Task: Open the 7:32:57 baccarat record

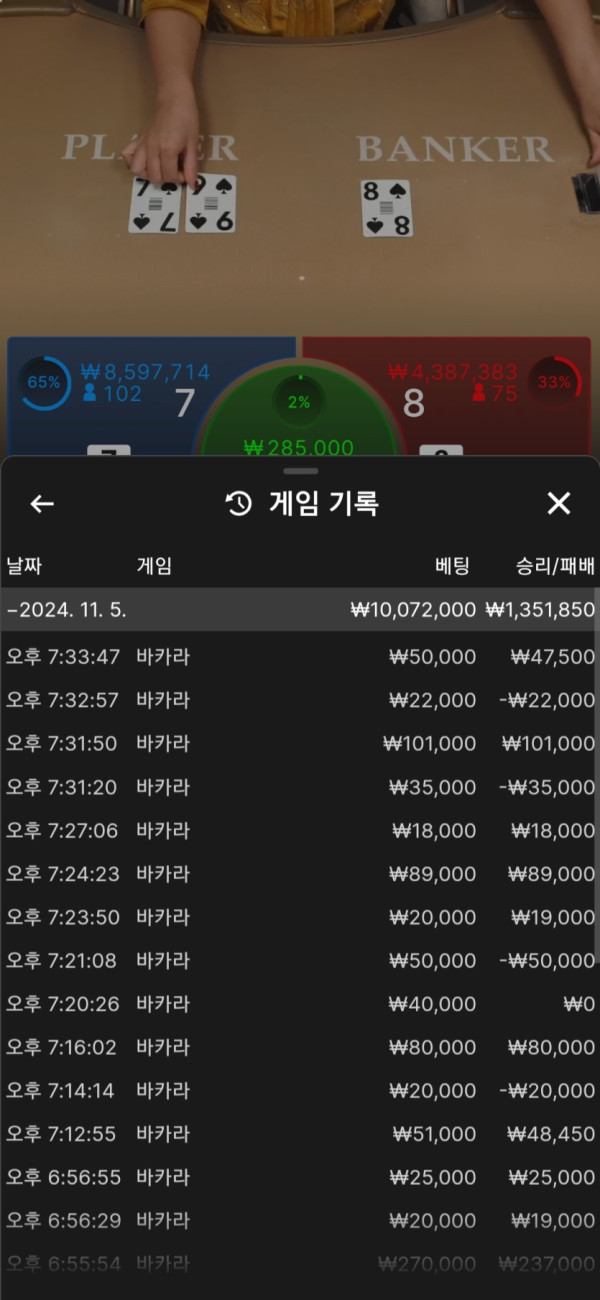Action: tap(298, 700)
